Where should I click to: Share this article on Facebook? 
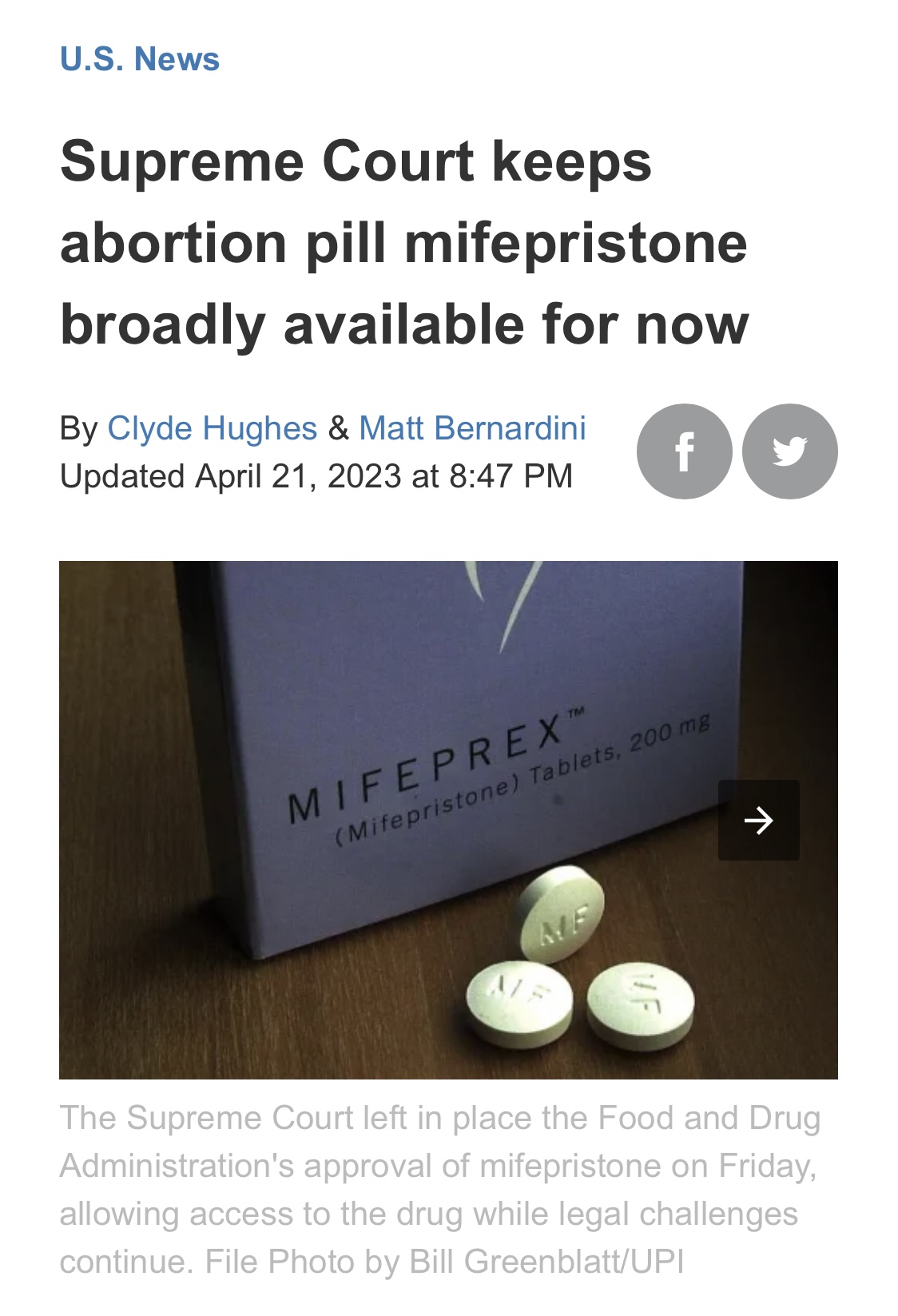click(684, 451)
